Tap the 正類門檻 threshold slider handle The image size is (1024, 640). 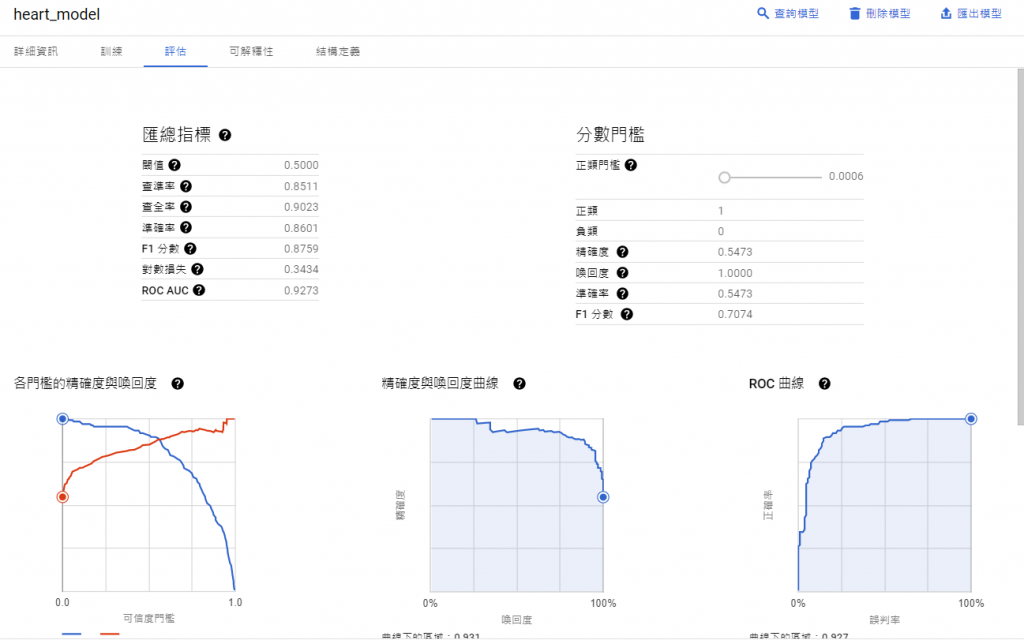[725, 177]
